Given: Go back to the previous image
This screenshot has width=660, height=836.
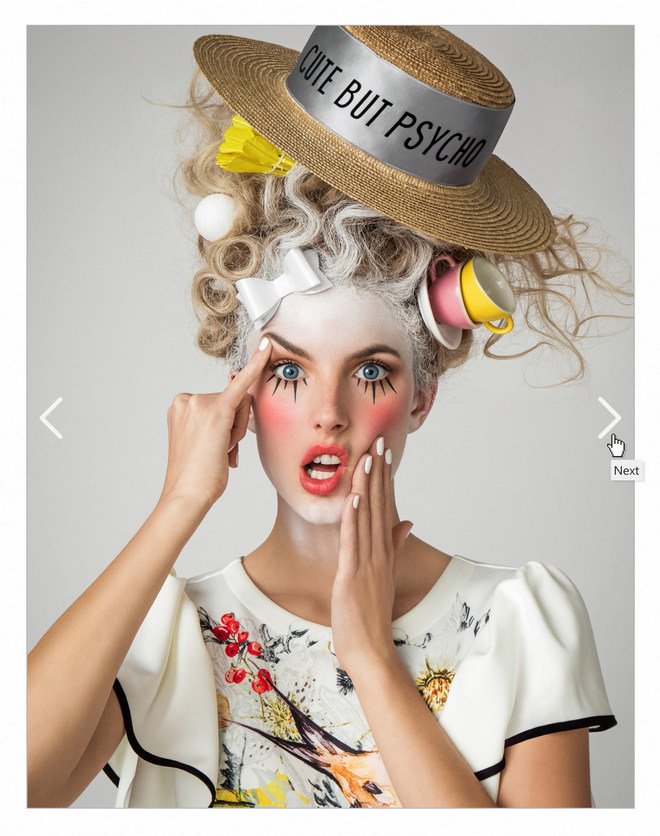Looking at the screenshot, I should click(51, 418).
